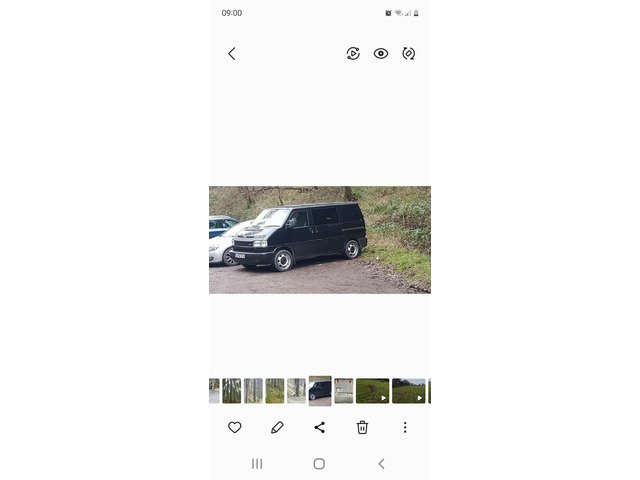Mark this van photo as favorite
640x480 pixels.
point(235,427)
